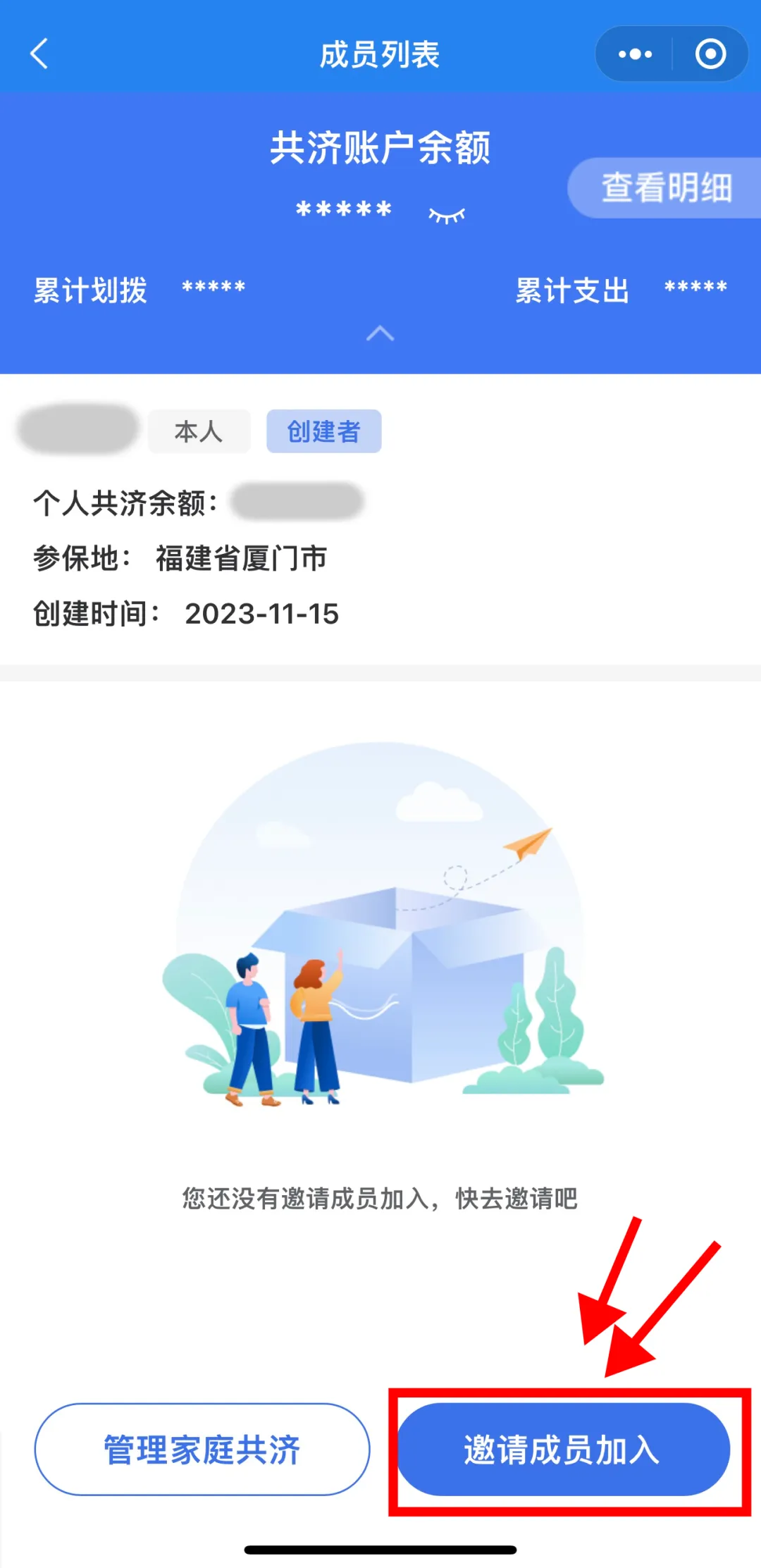Screen dimensions: 761x1568
Task: Open 管理家庭共济 settings
Action: click(x=202, y=1450)
